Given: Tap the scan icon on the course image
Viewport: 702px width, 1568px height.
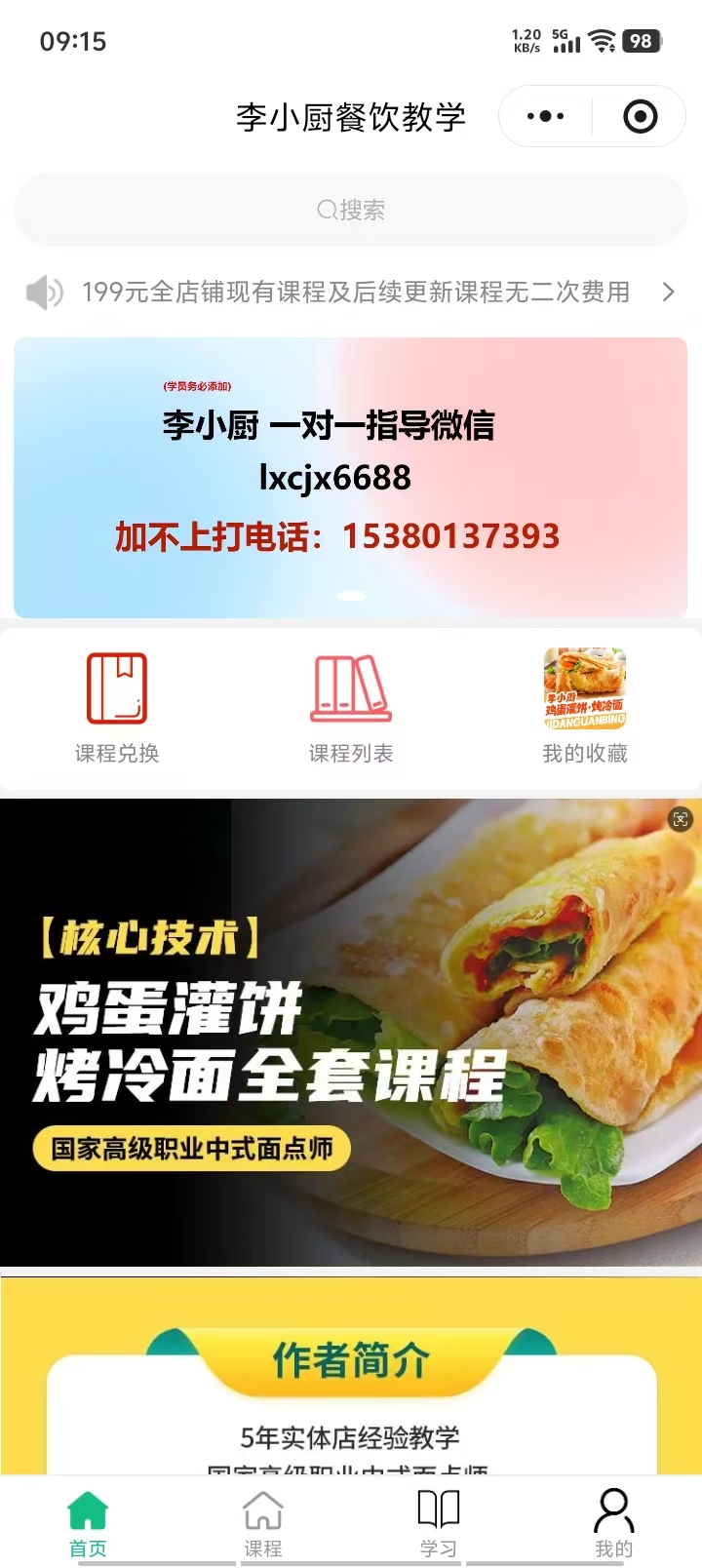Looking at the screenshot, I should pos(681,819).
